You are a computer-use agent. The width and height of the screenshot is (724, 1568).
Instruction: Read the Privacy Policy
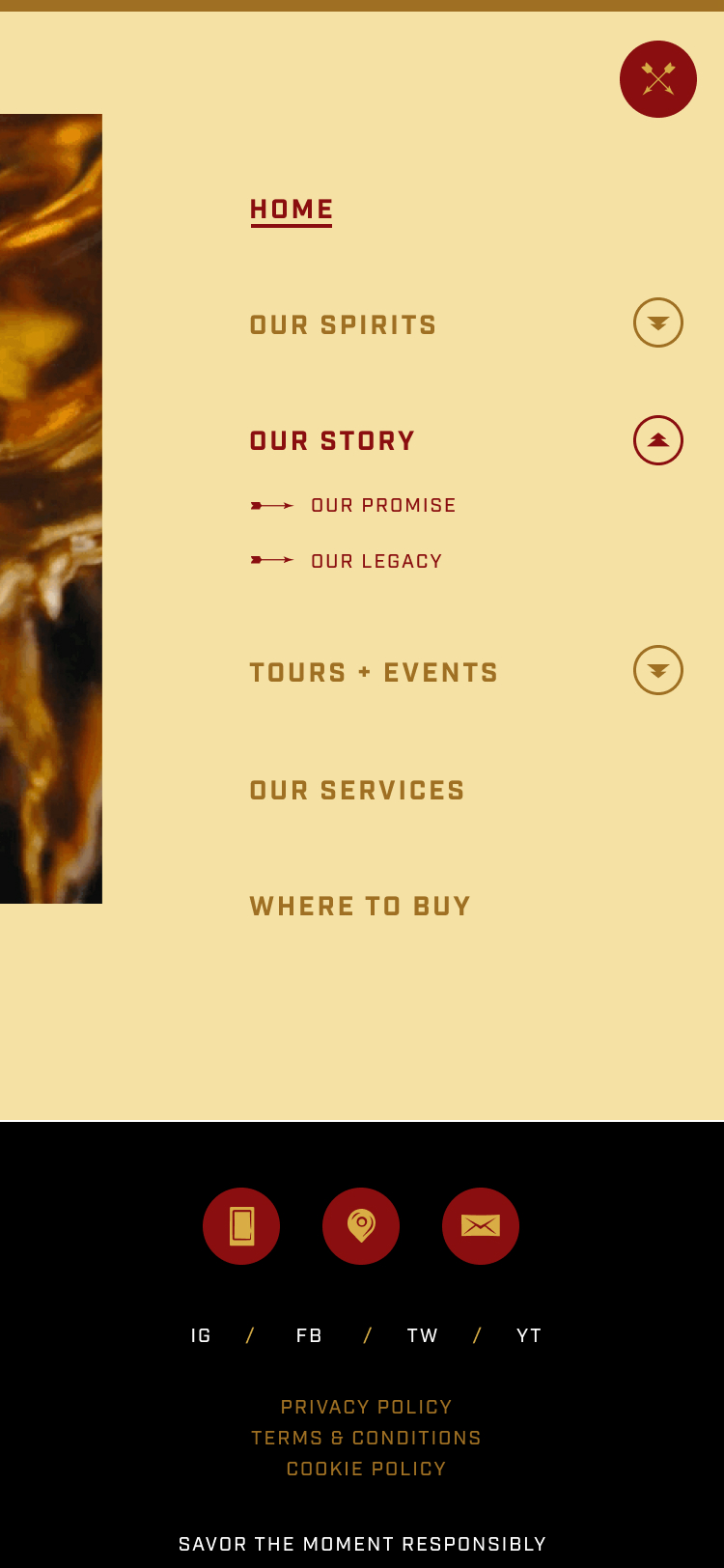[x=366, y=1408]
